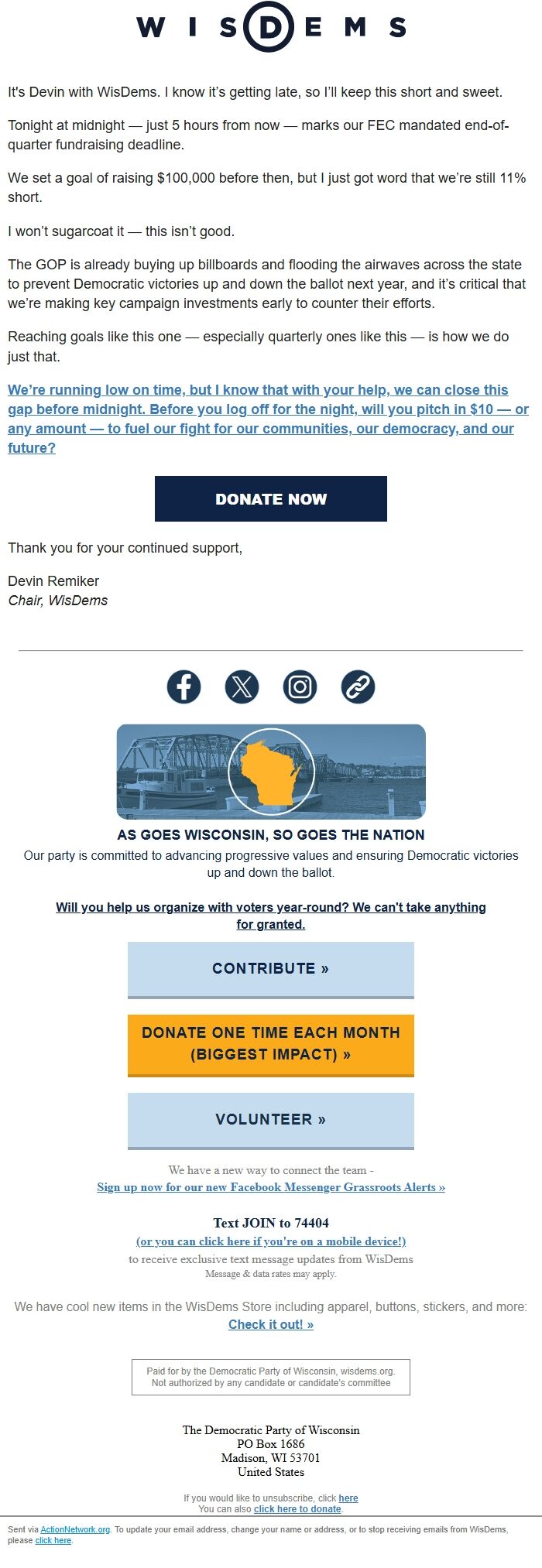Visit the ActionNetwork.org link
This screenshot has height=1568, width=542.
pyautogui.click(x=75, y=1529)
